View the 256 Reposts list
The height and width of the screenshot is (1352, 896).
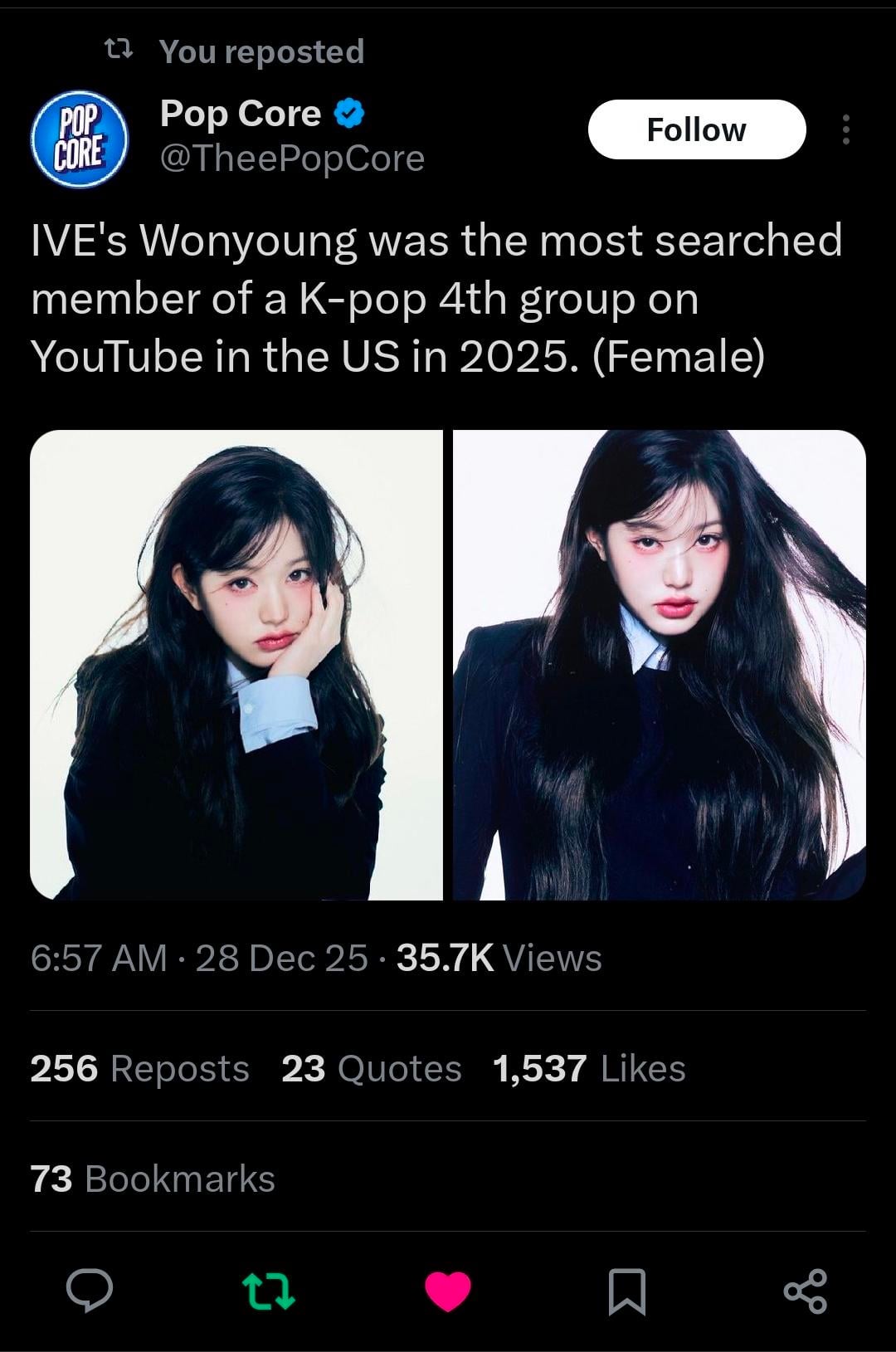point(139,1068)
